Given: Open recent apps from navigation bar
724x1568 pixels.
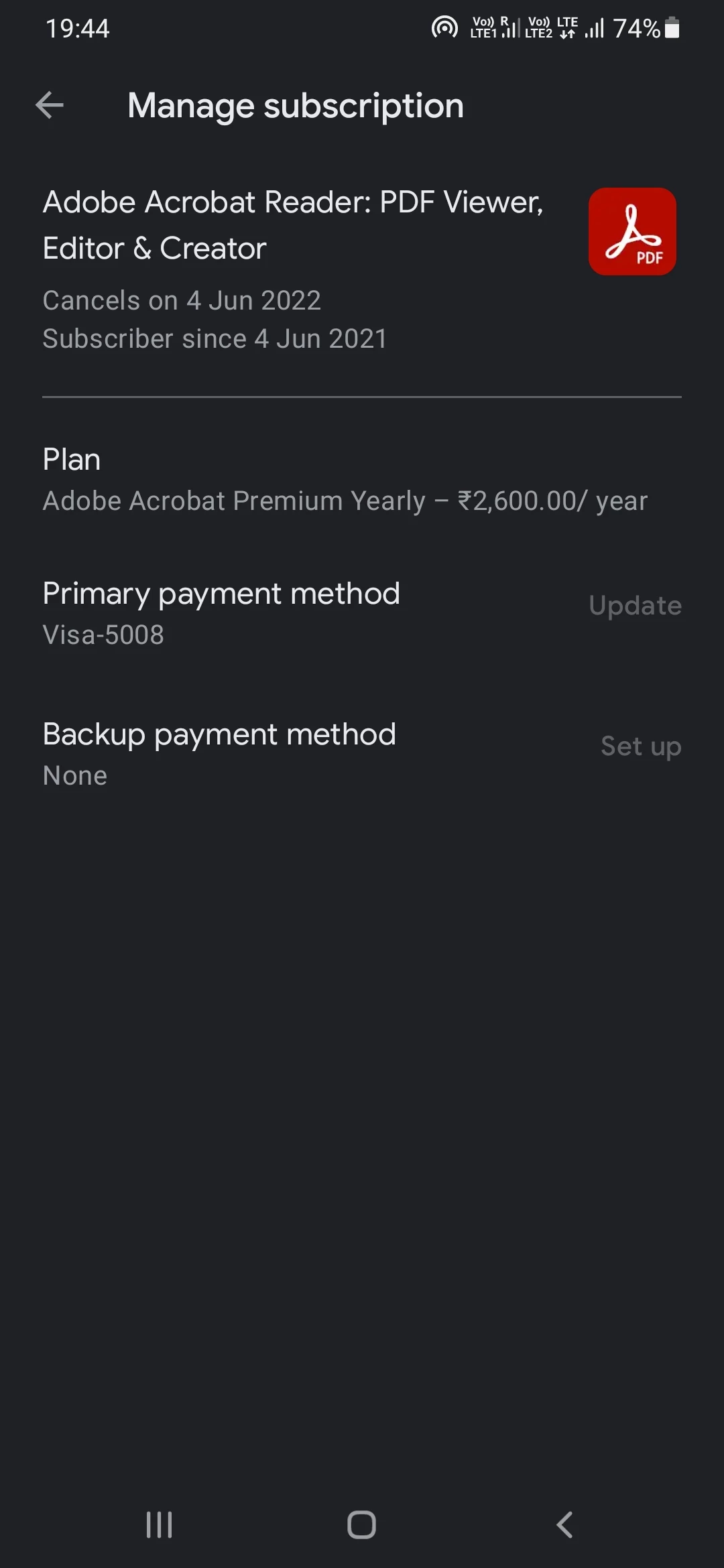Looking at the screenshot, I should [x=160, y=1524].
